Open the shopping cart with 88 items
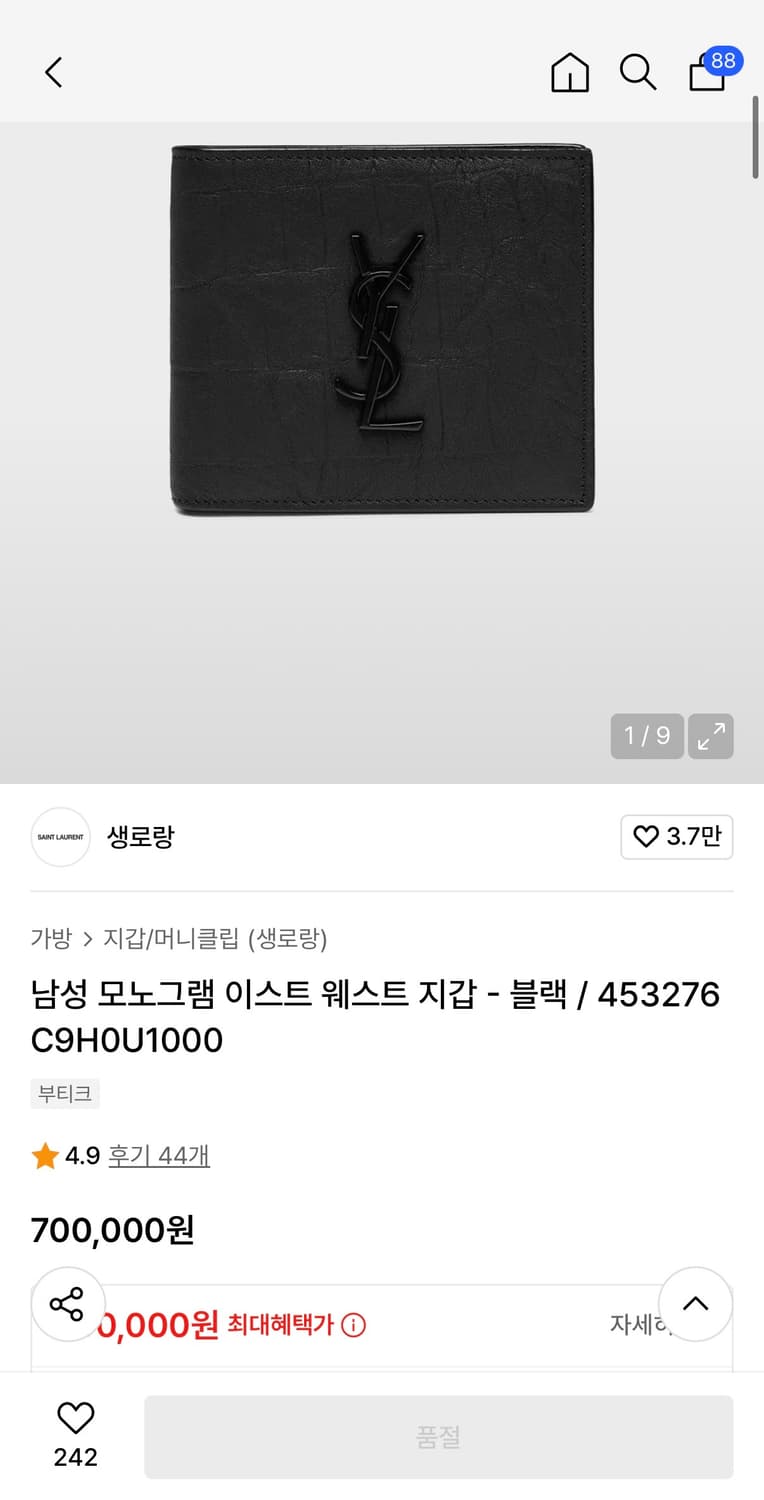The height and width of the screenshot is (1500, 764). [x=707, y=75]
